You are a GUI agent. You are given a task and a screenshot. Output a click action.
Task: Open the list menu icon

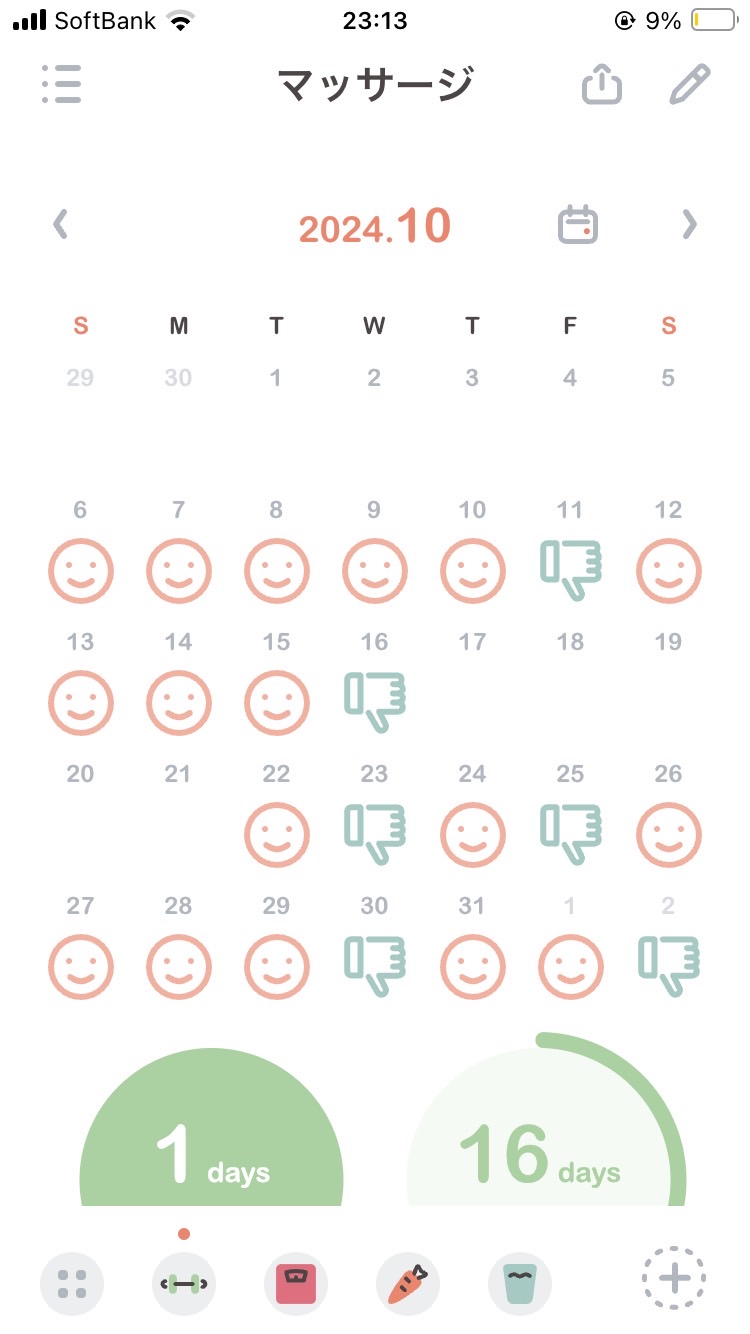click(61, 85)
